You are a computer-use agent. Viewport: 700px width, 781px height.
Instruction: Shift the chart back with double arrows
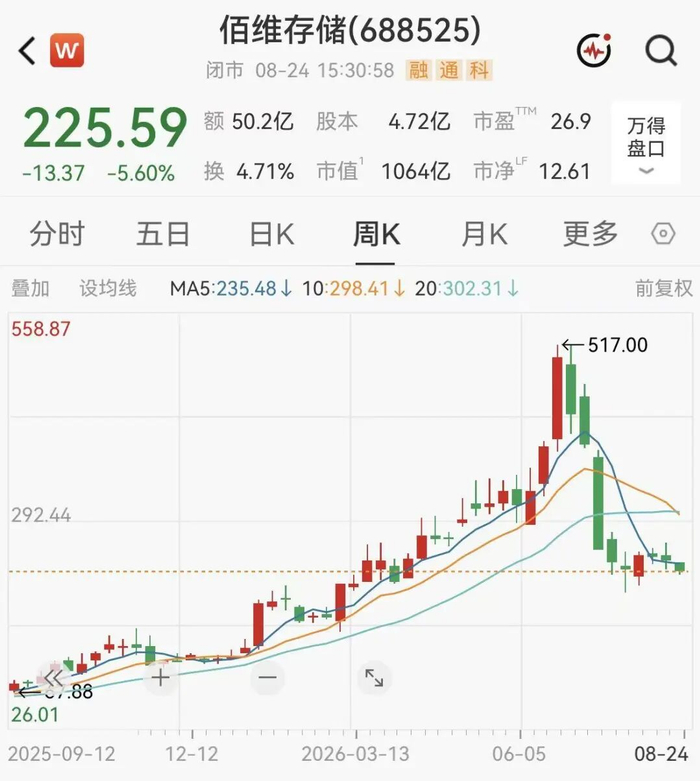(x=53, y=678)
